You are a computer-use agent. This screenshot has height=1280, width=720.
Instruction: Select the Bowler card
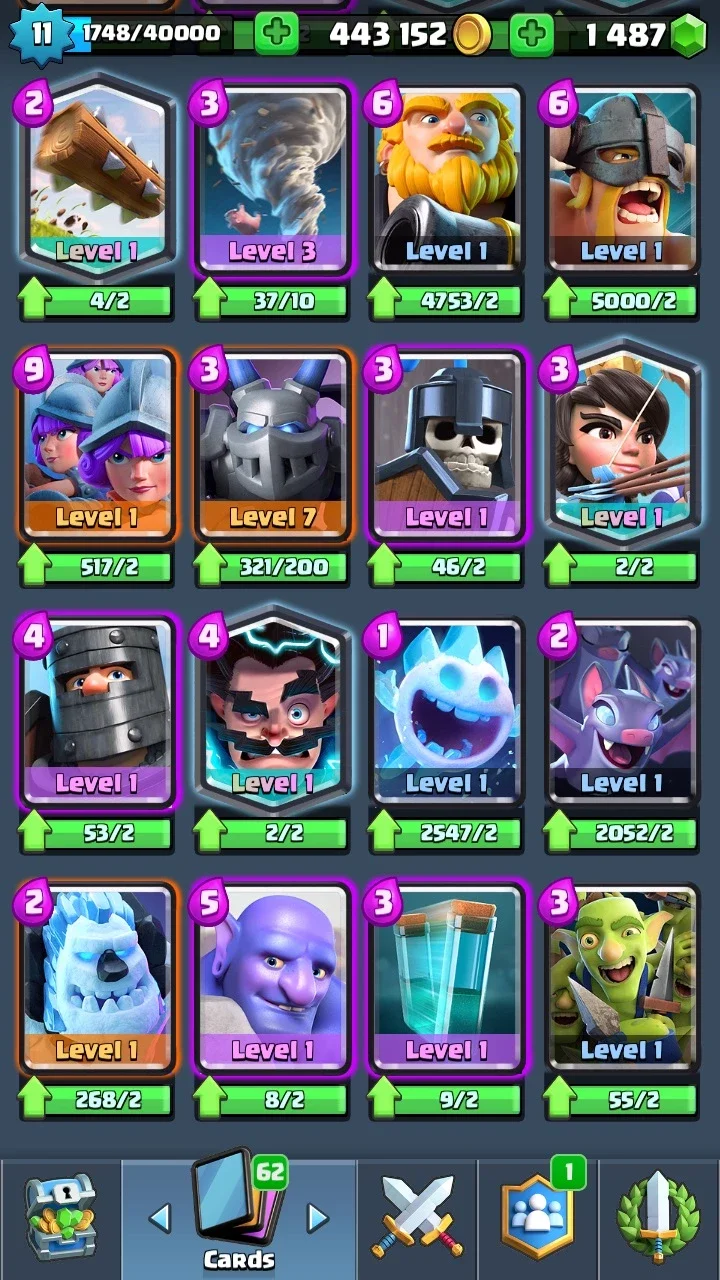coord(274,978)
